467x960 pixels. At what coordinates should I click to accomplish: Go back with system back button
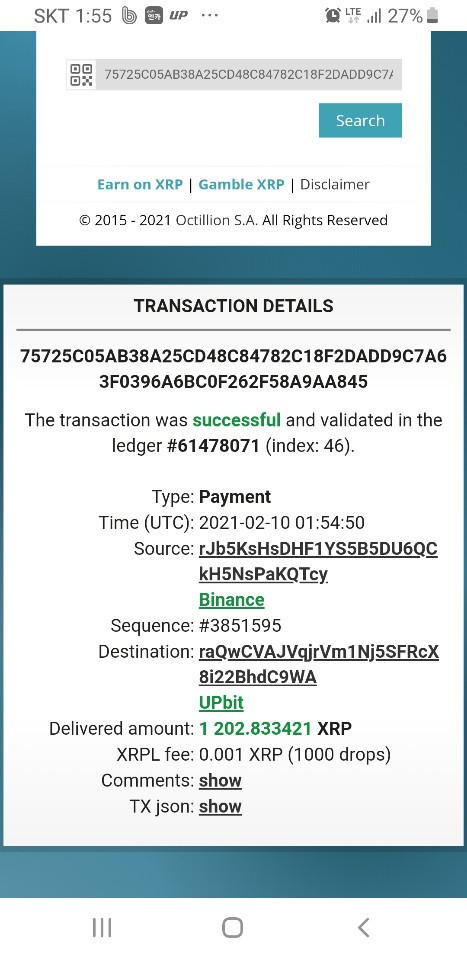(364, 927)
